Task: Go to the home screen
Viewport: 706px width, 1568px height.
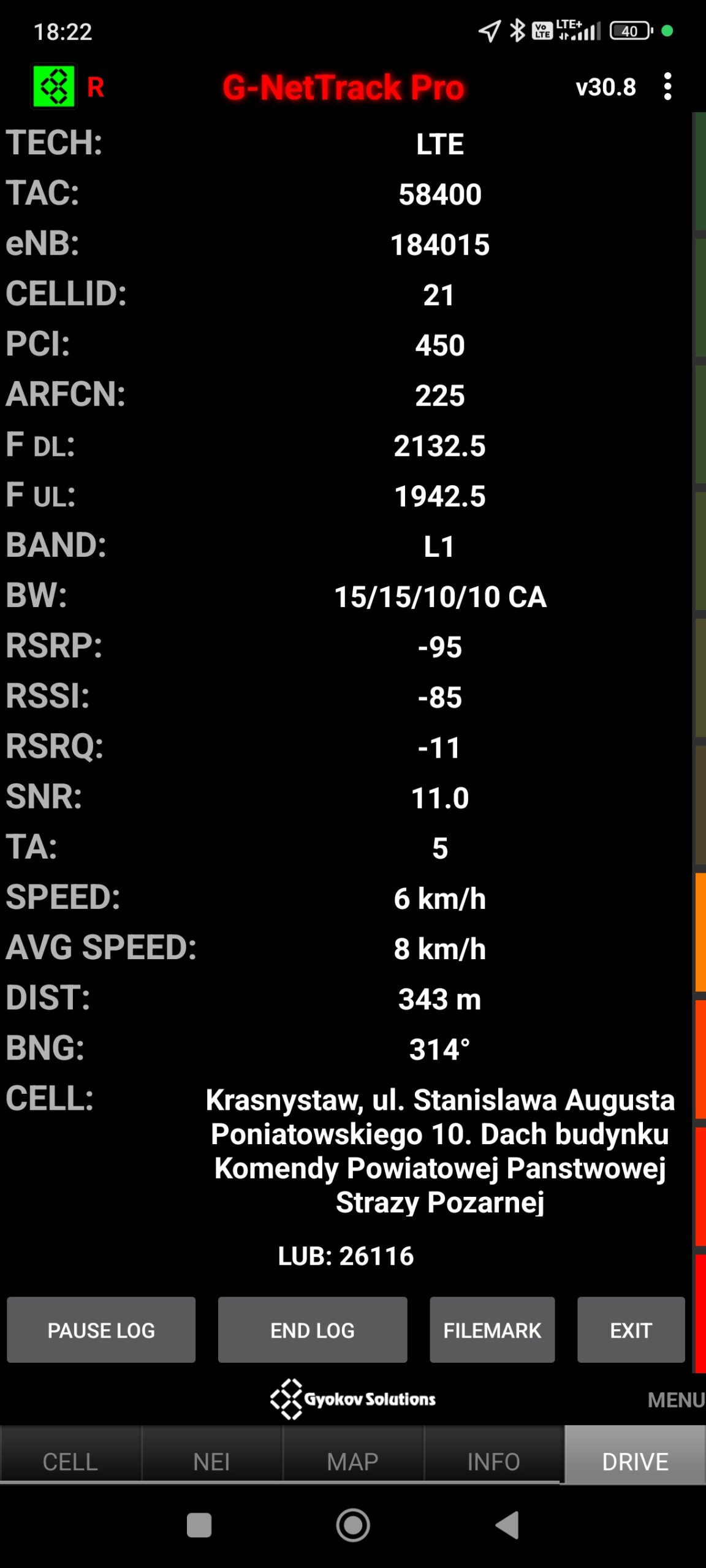Action: [x=353, y=1525]
